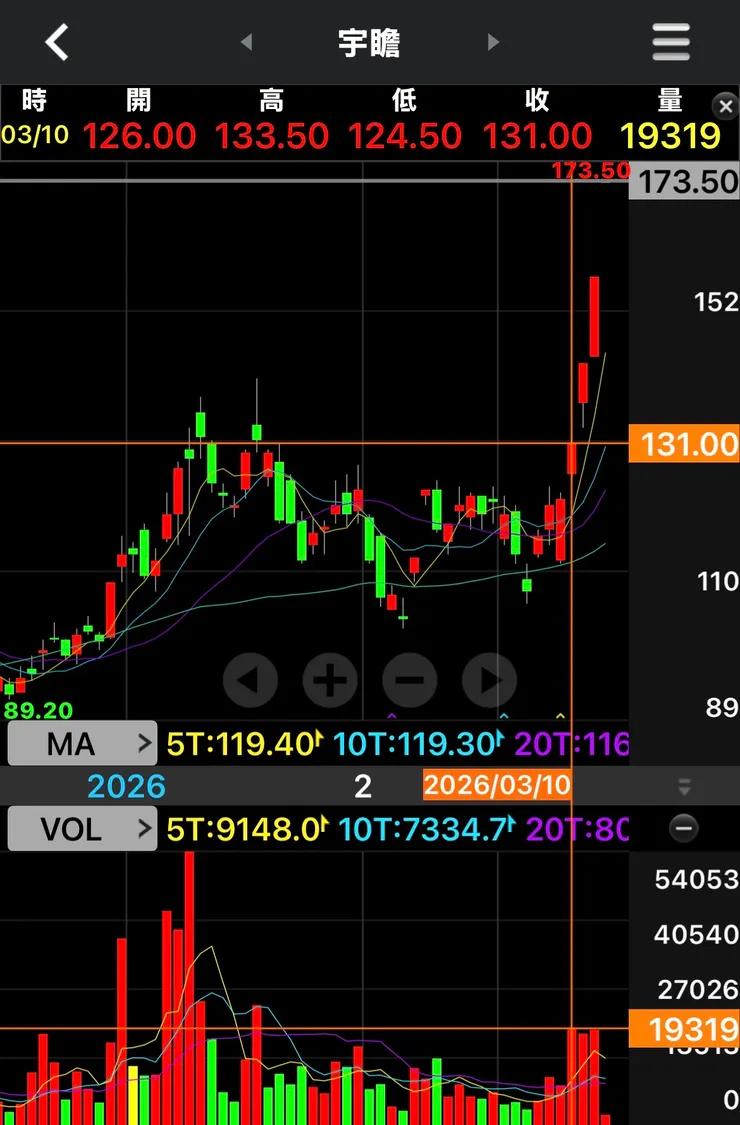Close the price info bar
Image resolution: width=740 pixels, height=1125 pixels.
point(723,106)
